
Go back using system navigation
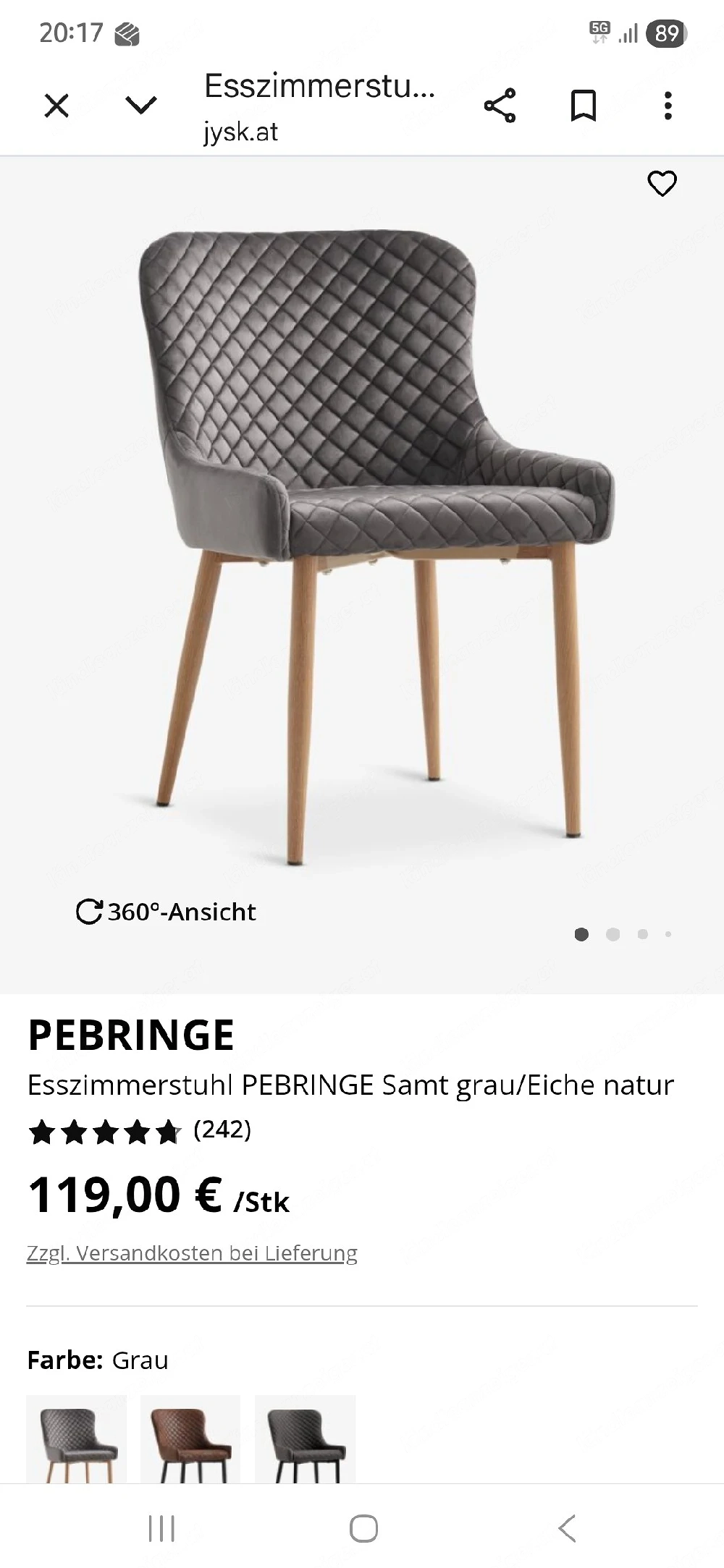pos(567,1528)
